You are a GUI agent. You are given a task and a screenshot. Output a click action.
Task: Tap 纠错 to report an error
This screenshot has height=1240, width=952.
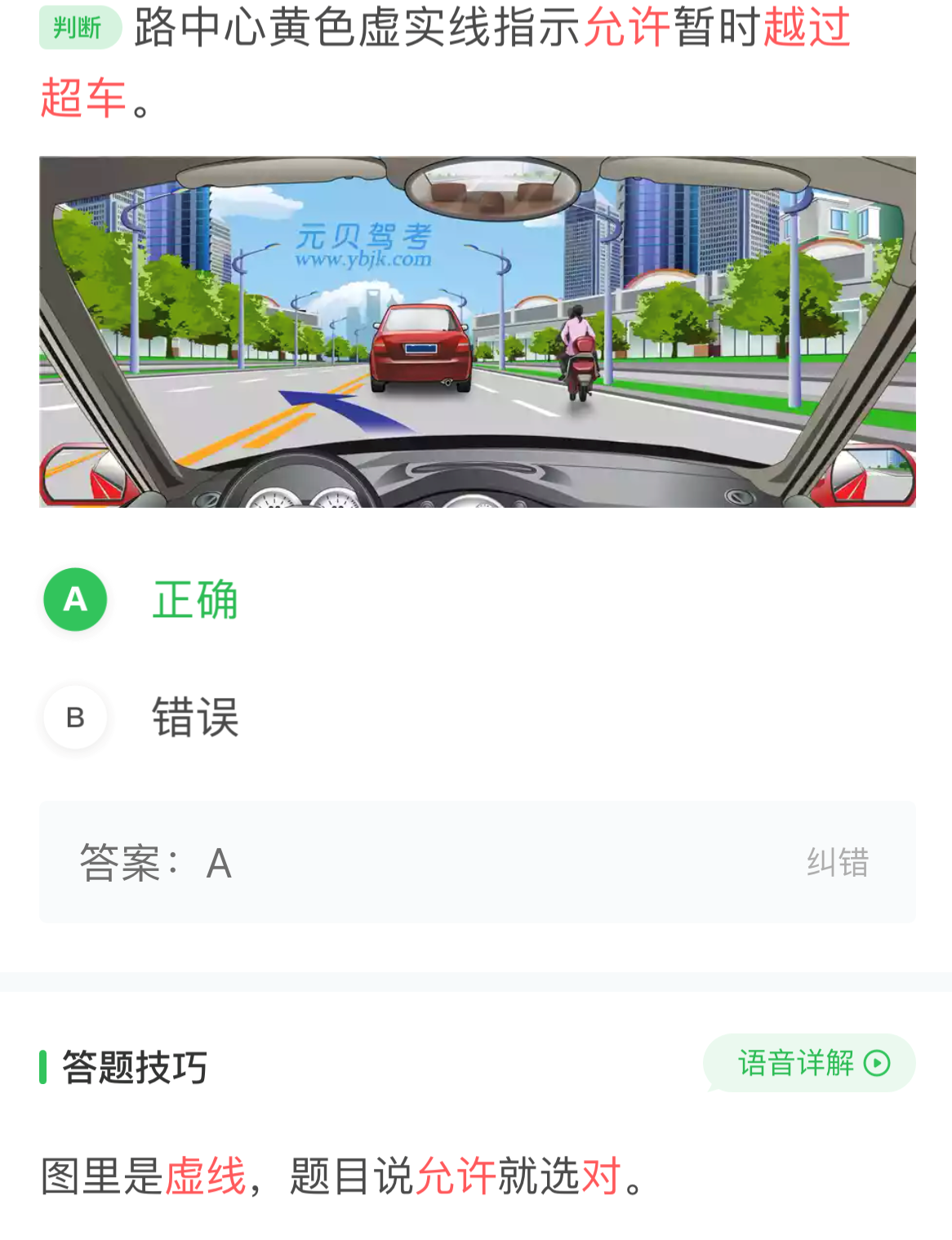click(837, 863)
